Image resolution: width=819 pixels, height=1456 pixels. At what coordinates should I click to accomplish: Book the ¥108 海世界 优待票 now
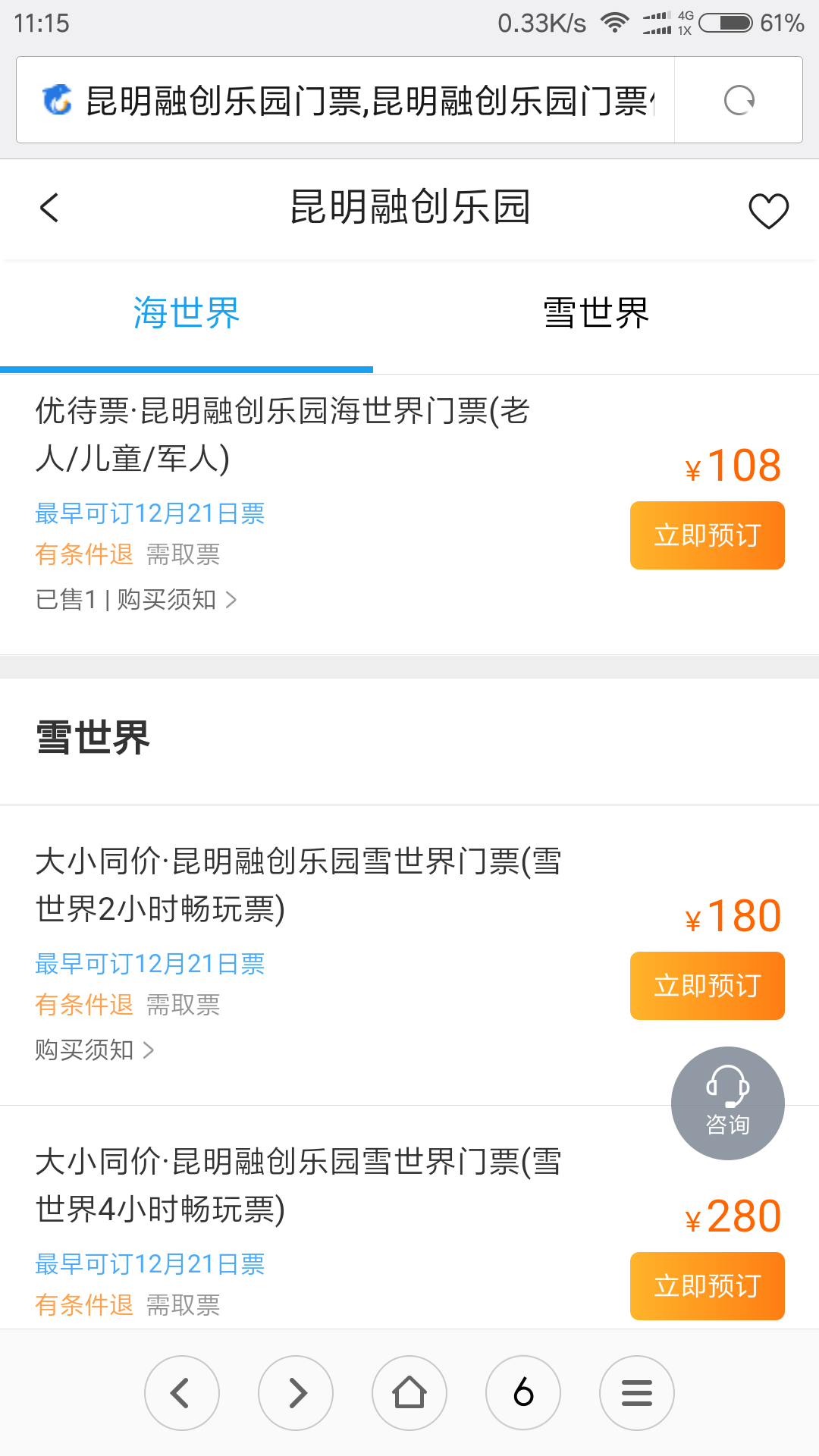click(x=707, y=535)
